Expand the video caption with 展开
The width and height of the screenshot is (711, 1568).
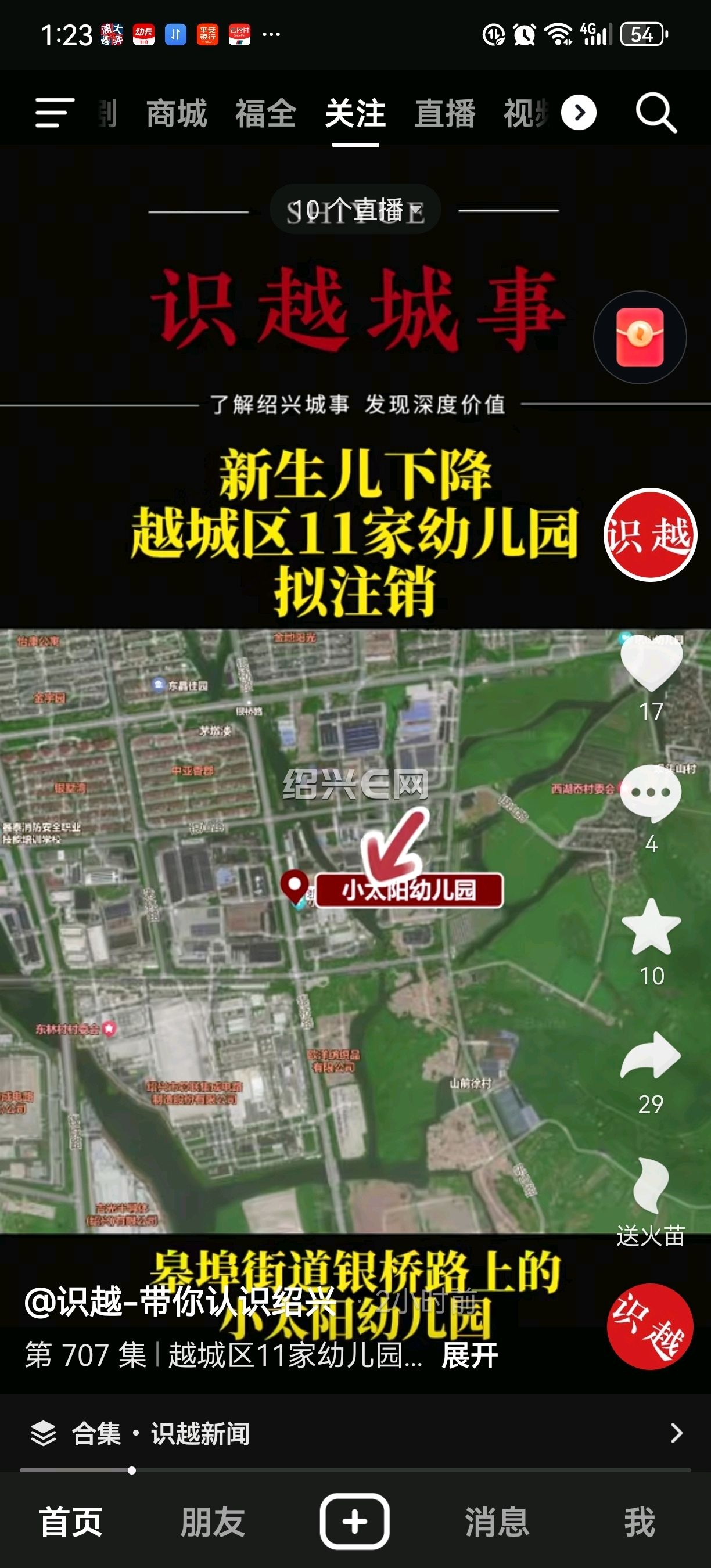click(x=469, y=1355)
